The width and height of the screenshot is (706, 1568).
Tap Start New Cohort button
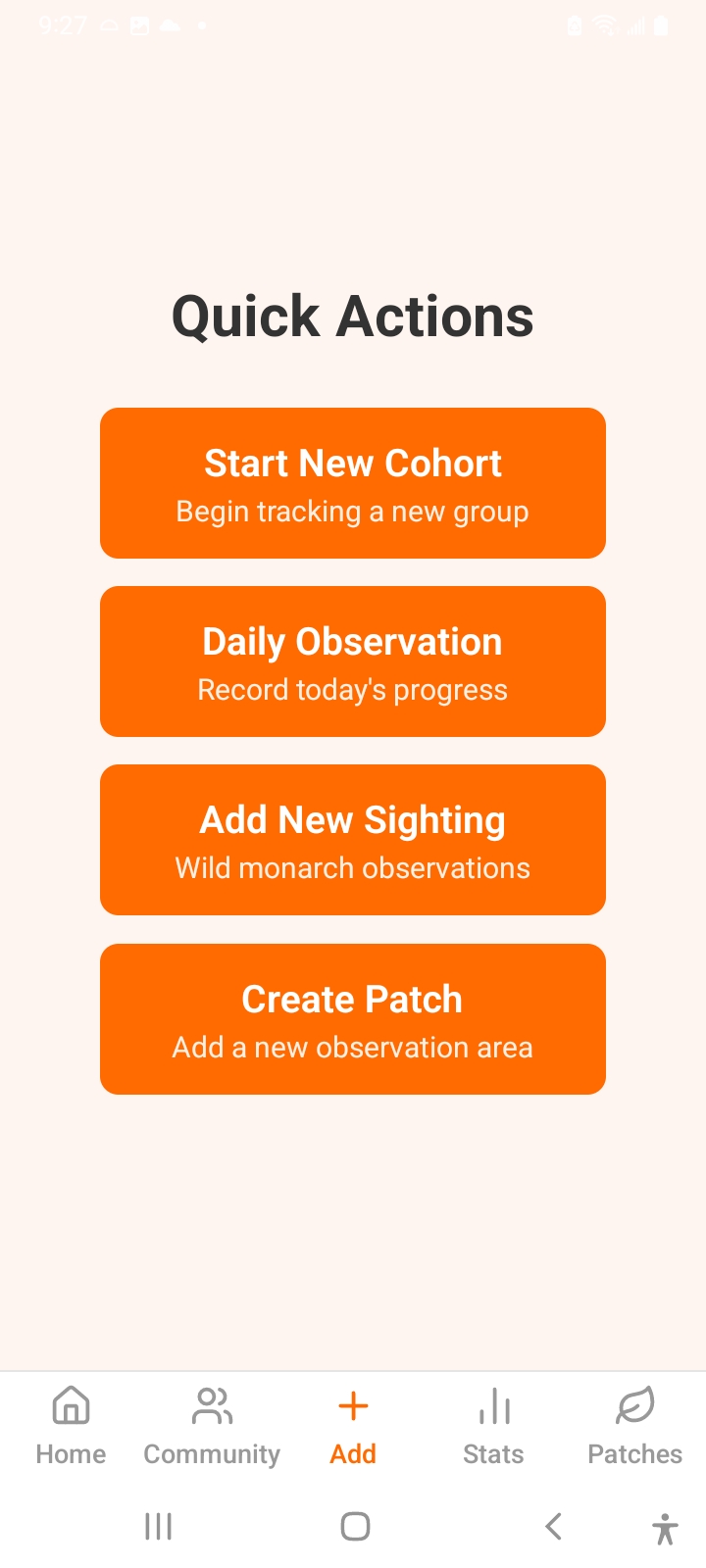353,483
